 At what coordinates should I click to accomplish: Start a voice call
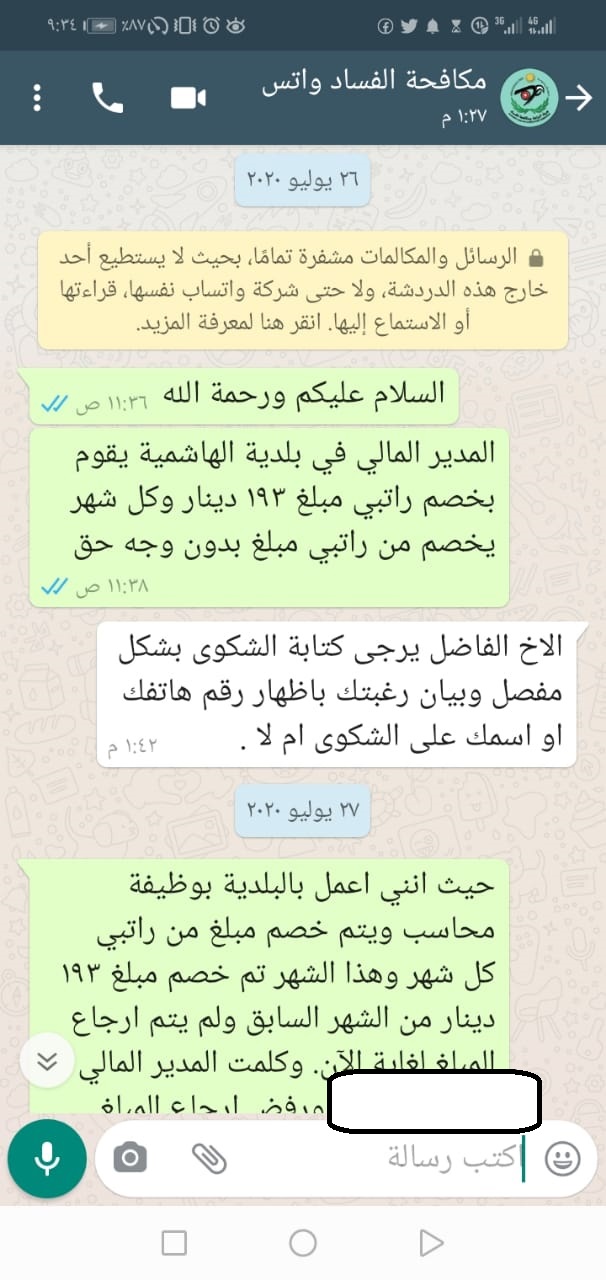106,97
